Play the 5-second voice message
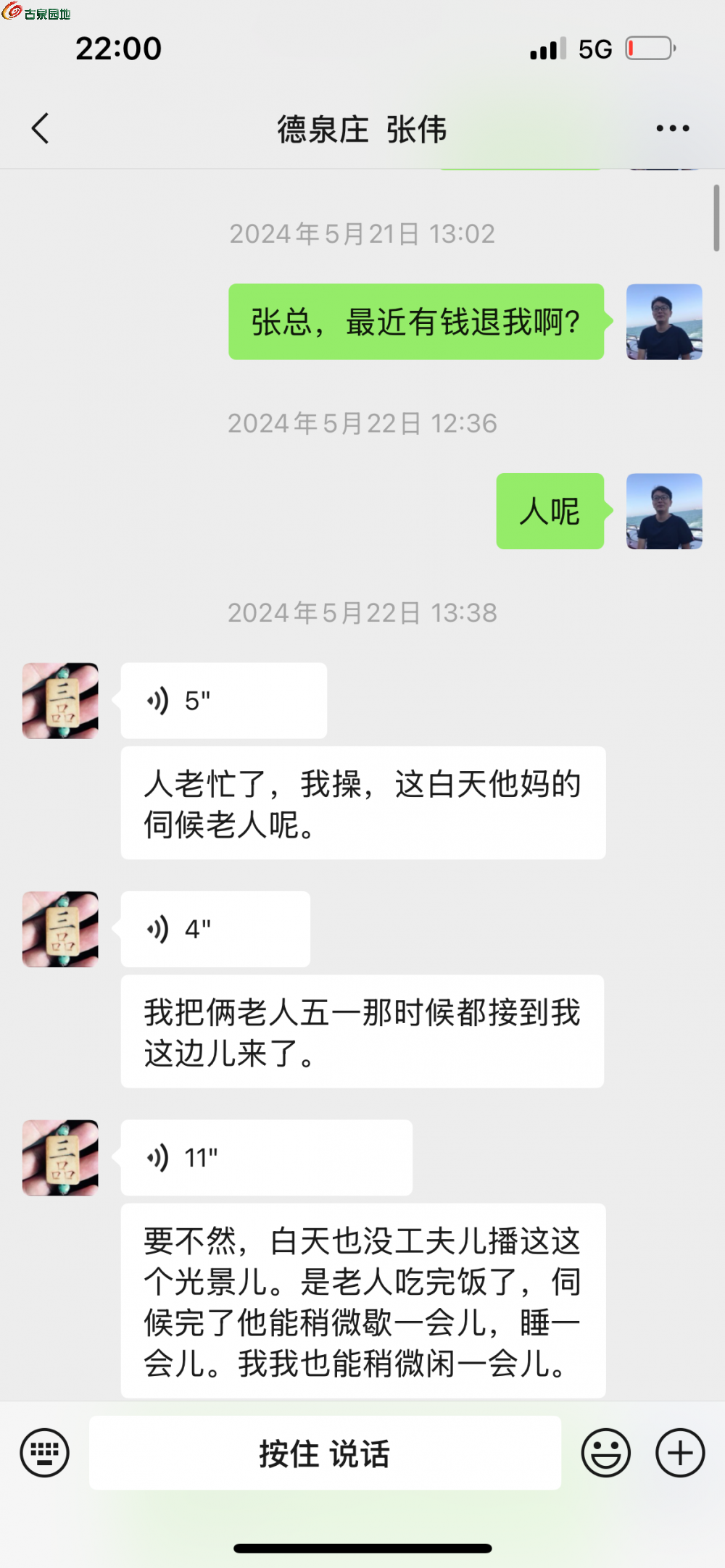725x1568 pixels. 223,701
